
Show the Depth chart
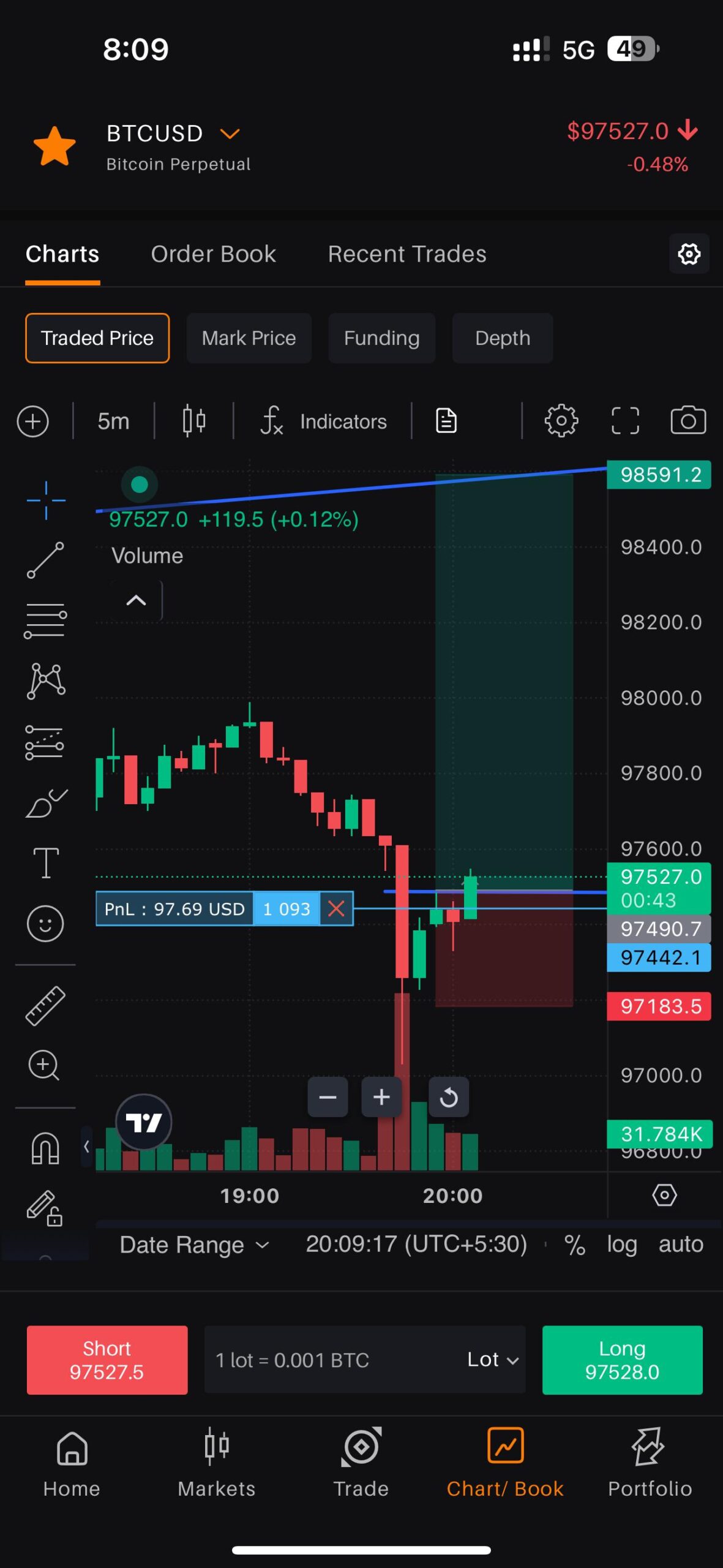pos(502,338)
